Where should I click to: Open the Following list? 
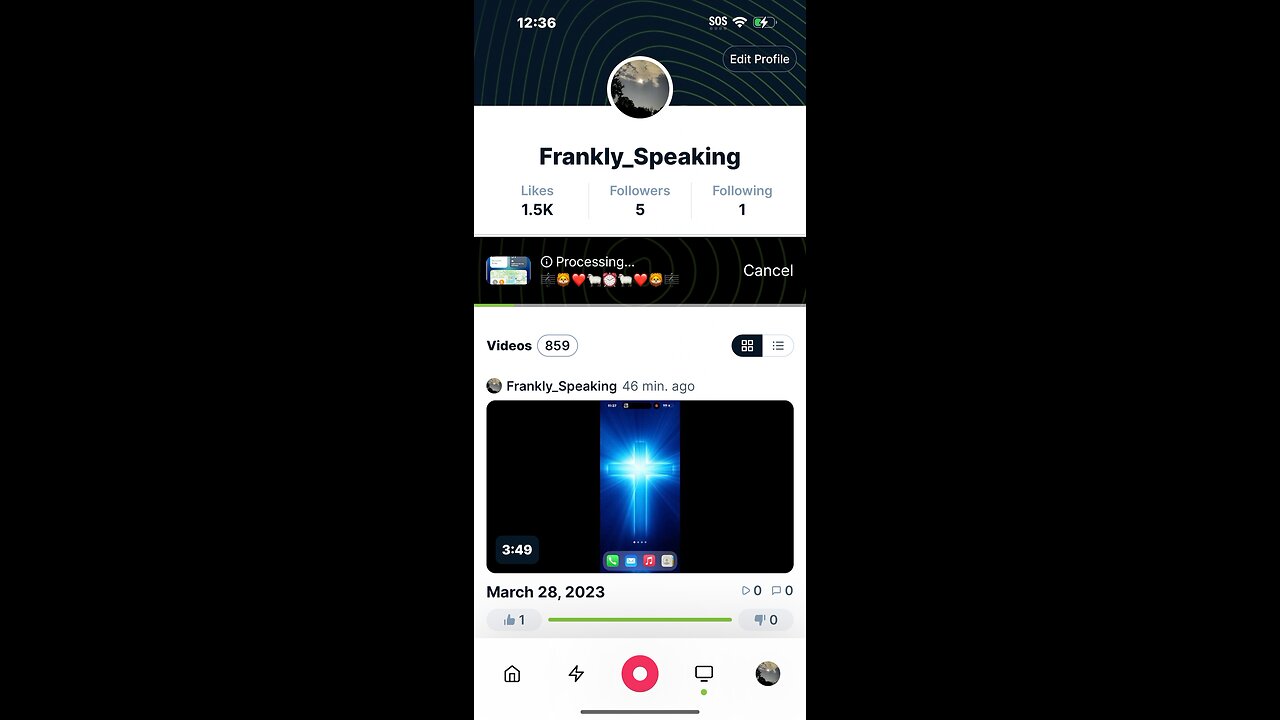(x=742, y=200)
